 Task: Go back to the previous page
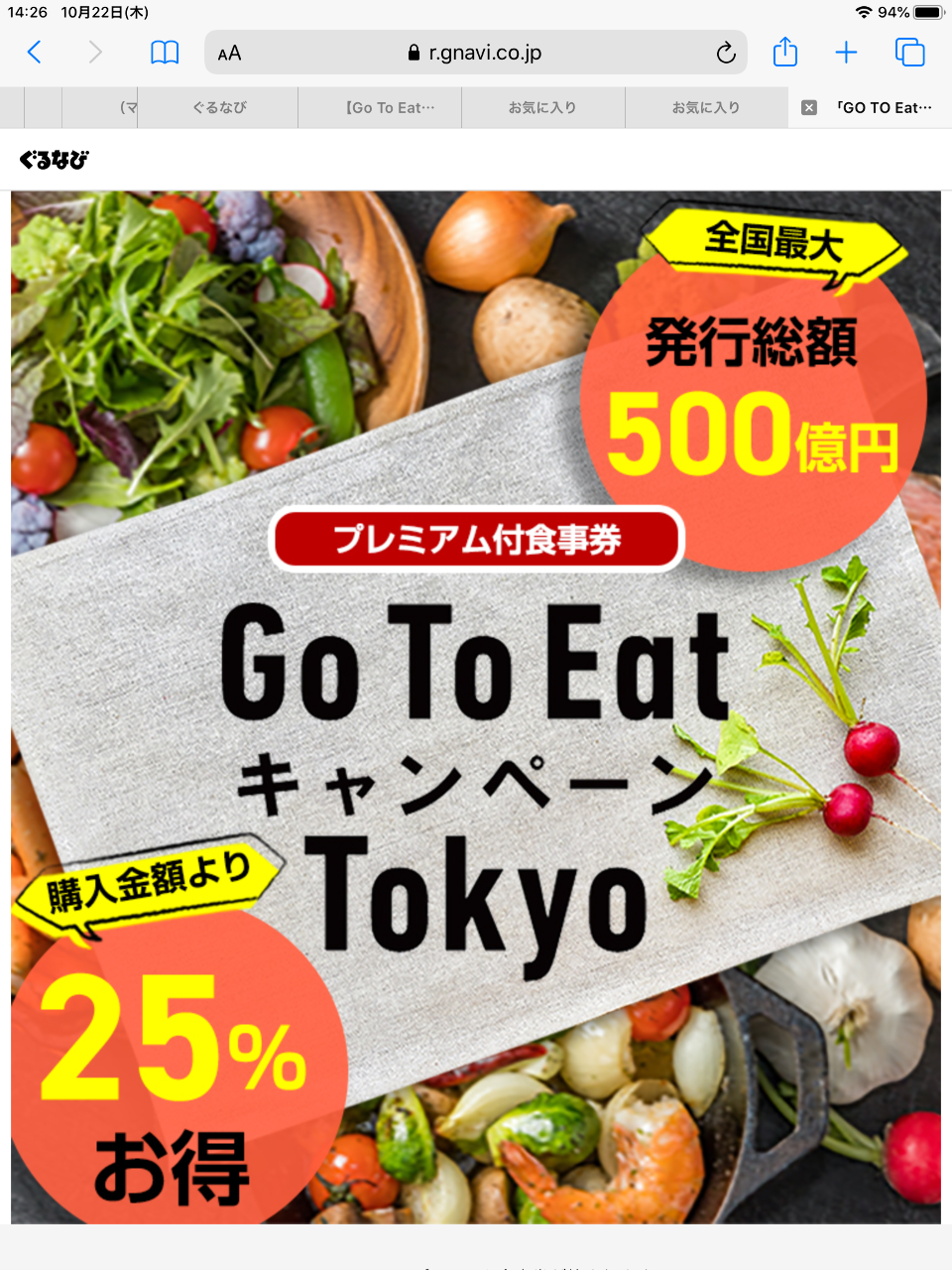(x=35, y=53)
